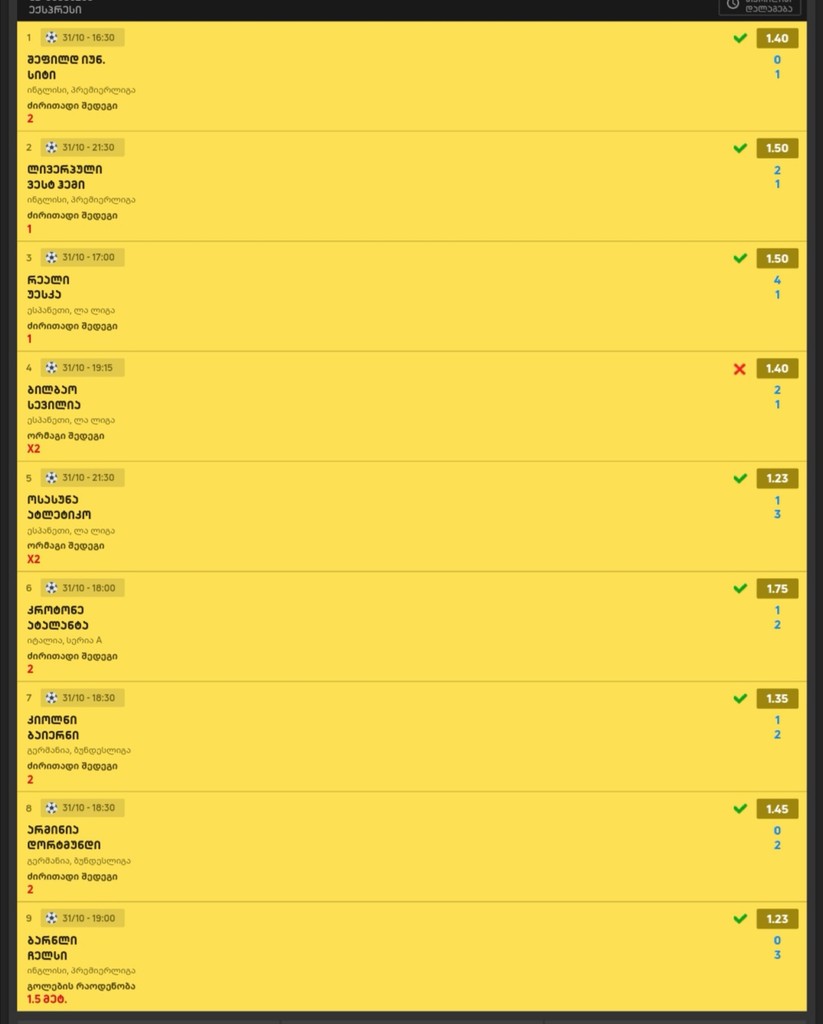823x1024 pixels.
Task: Open the Arminia vs Dortmund bet row
Action: [400, 847]
